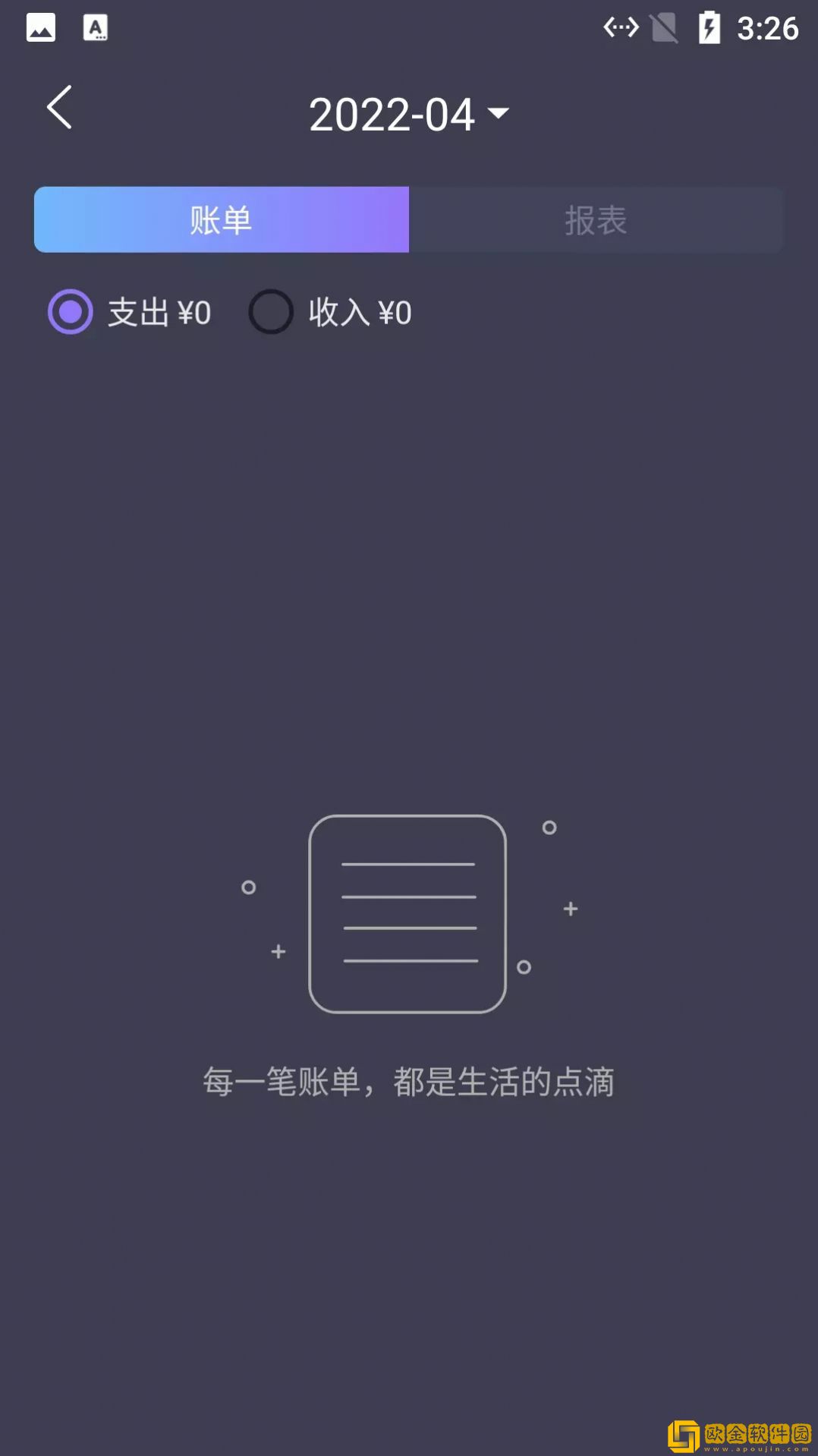Screen dimensions: 818x1456
Task: Click the data connection arrows status icon
Action: [619, 27]
